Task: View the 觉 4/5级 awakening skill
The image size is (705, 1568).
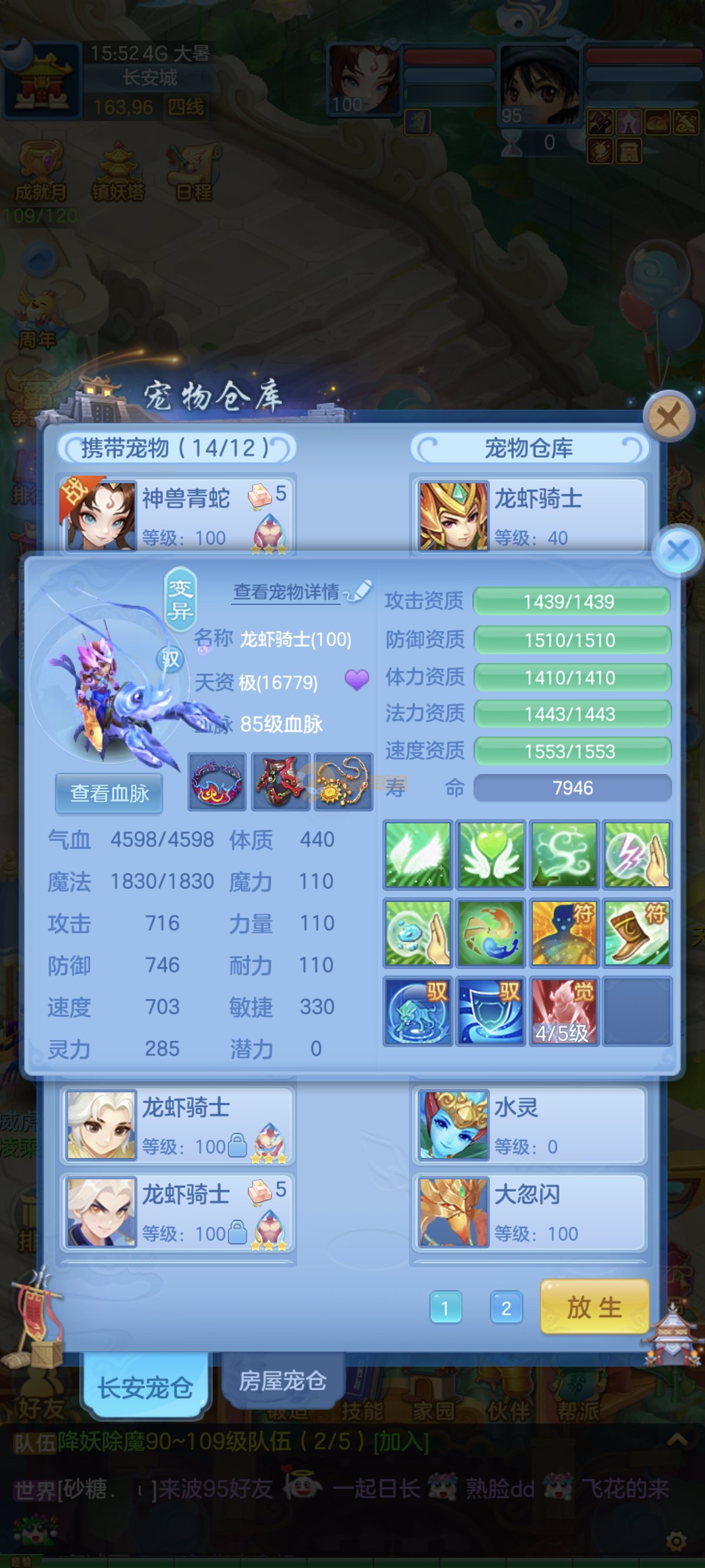Action: tap(563, 1011)
